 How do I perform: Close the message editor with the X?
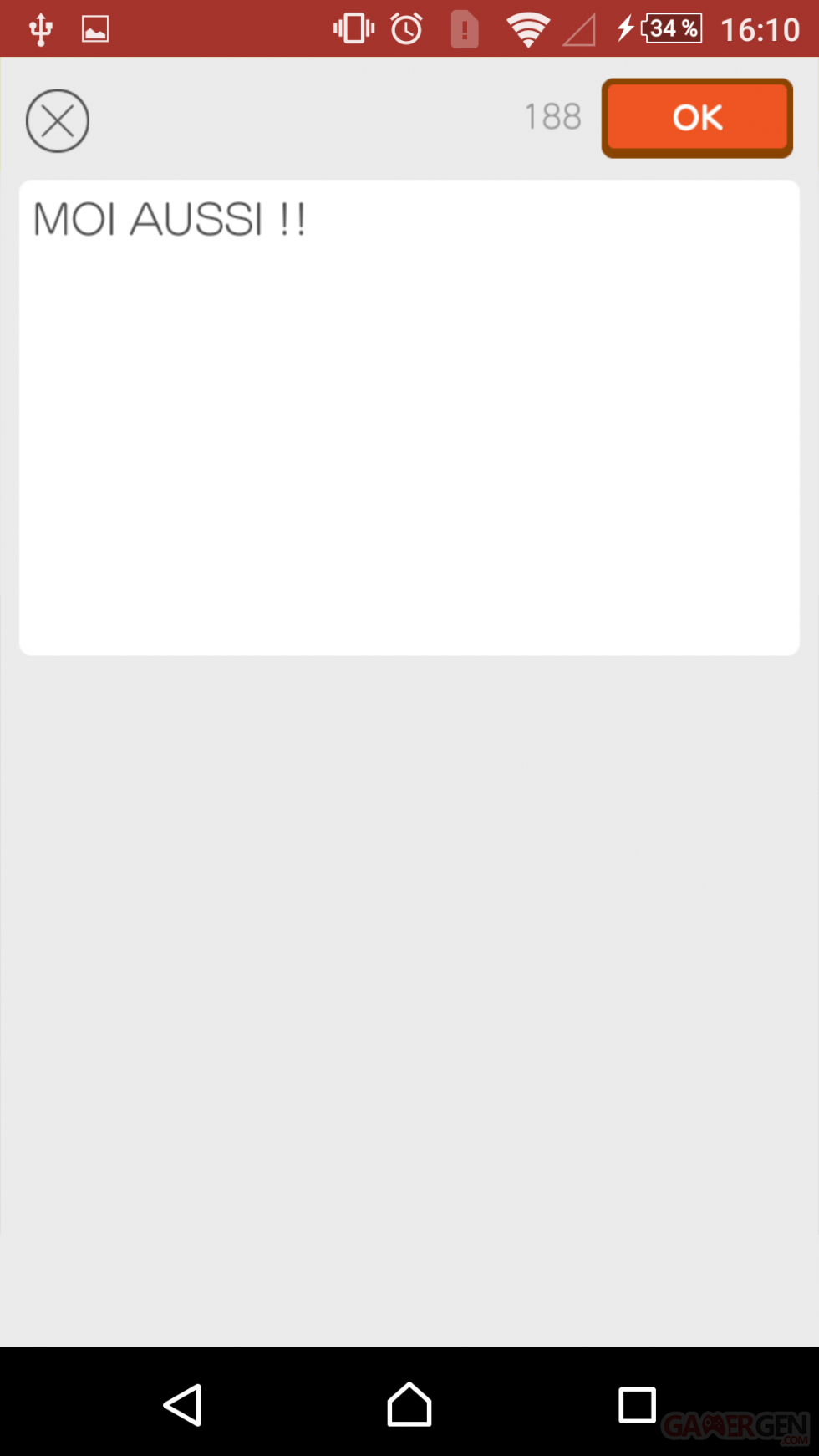click(58, 121)
